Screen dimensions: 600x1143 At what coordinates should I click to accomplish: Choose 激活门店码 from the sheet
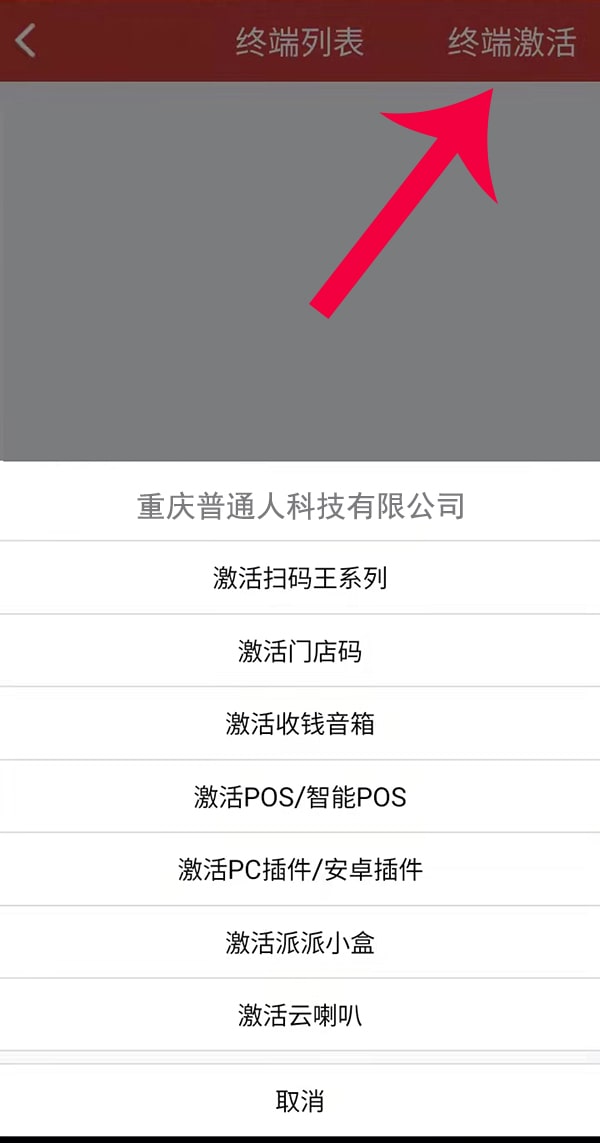tap(300, 651)
